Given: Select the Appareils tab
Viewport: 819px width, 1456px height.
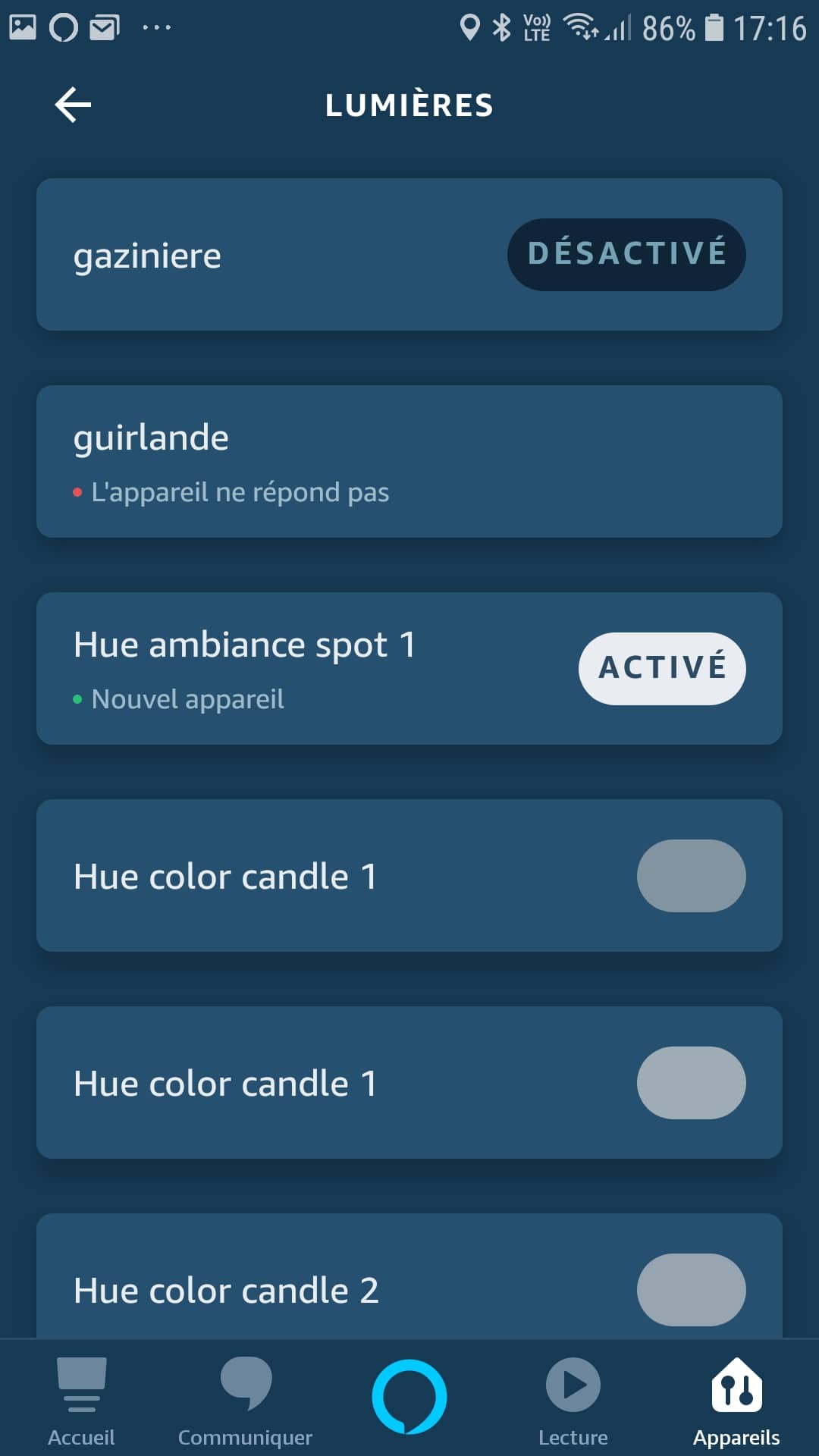Looking at the screenshot, I should pyautogui.click(x=736, y=1401).
